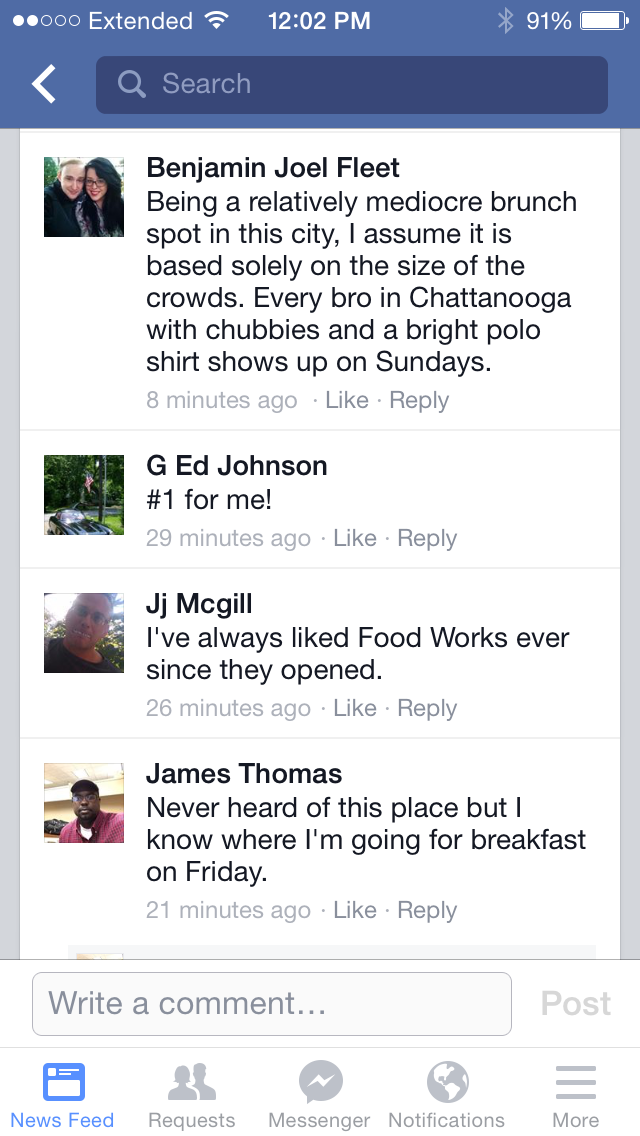Image resolution: width=640 pixels, height=1136 pixels.
Task: Like G Ed Johnson's comment
Action: (x=355, y=539)
